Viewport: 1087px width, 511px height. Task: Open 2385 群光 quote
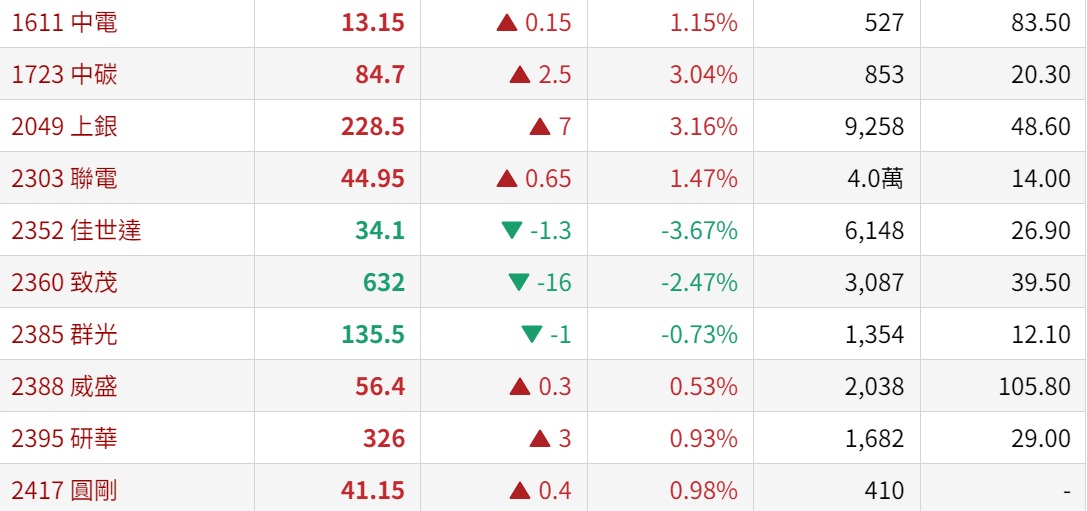click(64, 334)
